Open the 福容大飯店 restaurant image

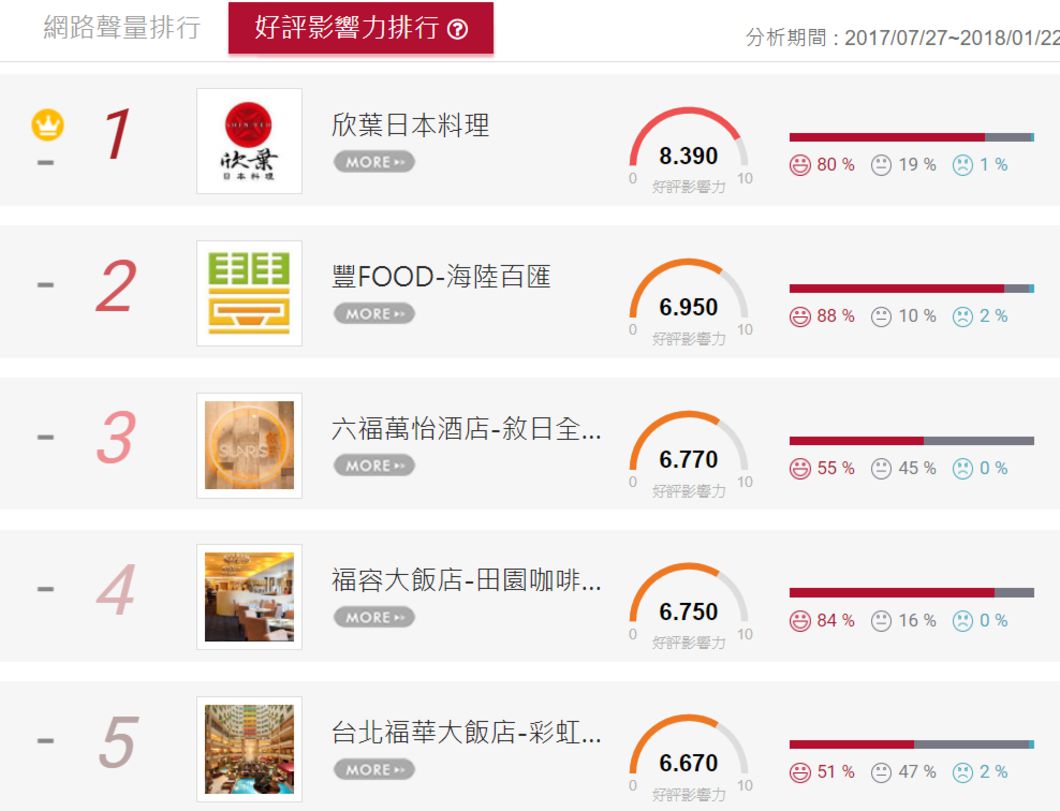coord(249,597)
